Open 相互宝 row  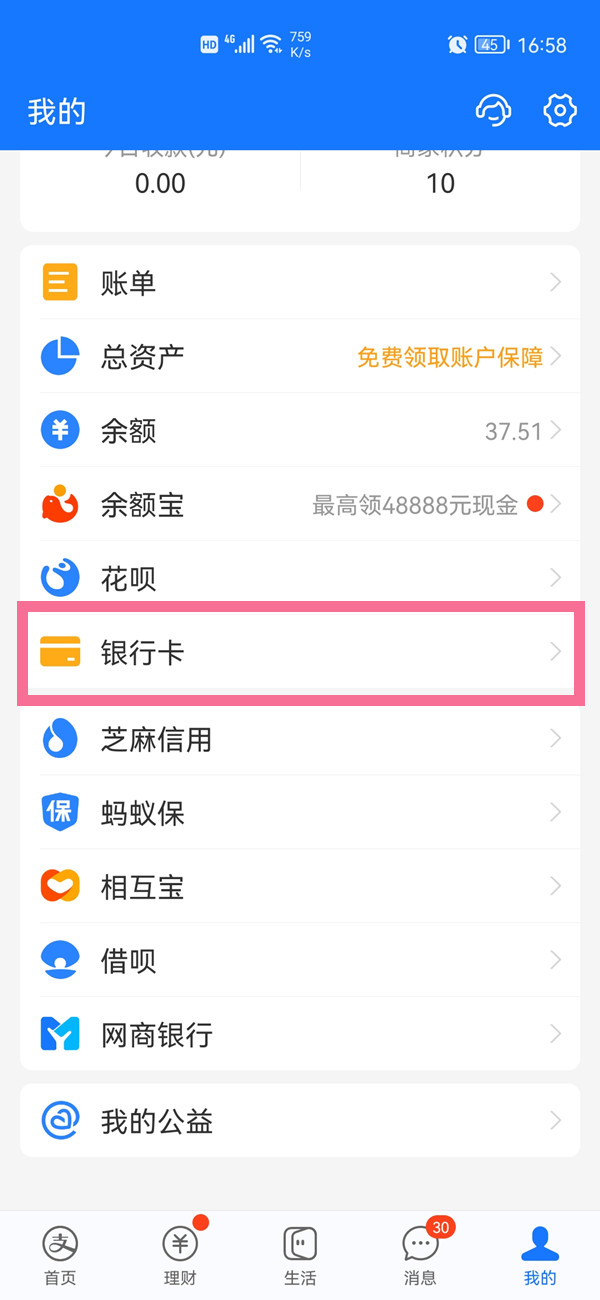[x=300, y=886]
